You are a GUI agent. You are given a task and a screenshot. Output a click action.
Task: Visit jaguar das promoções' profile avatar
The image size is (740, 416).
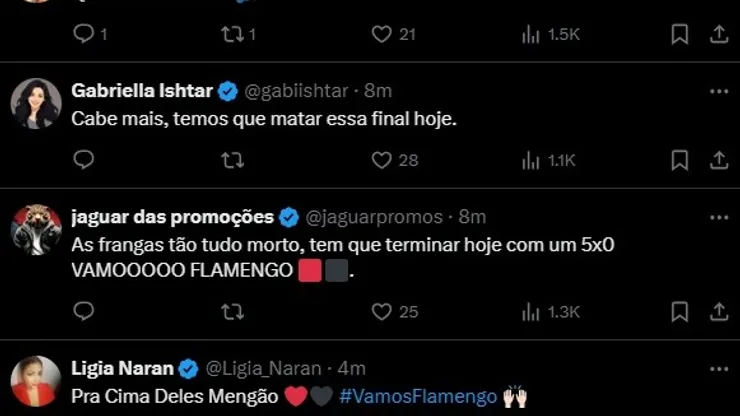tap(36, 230)
